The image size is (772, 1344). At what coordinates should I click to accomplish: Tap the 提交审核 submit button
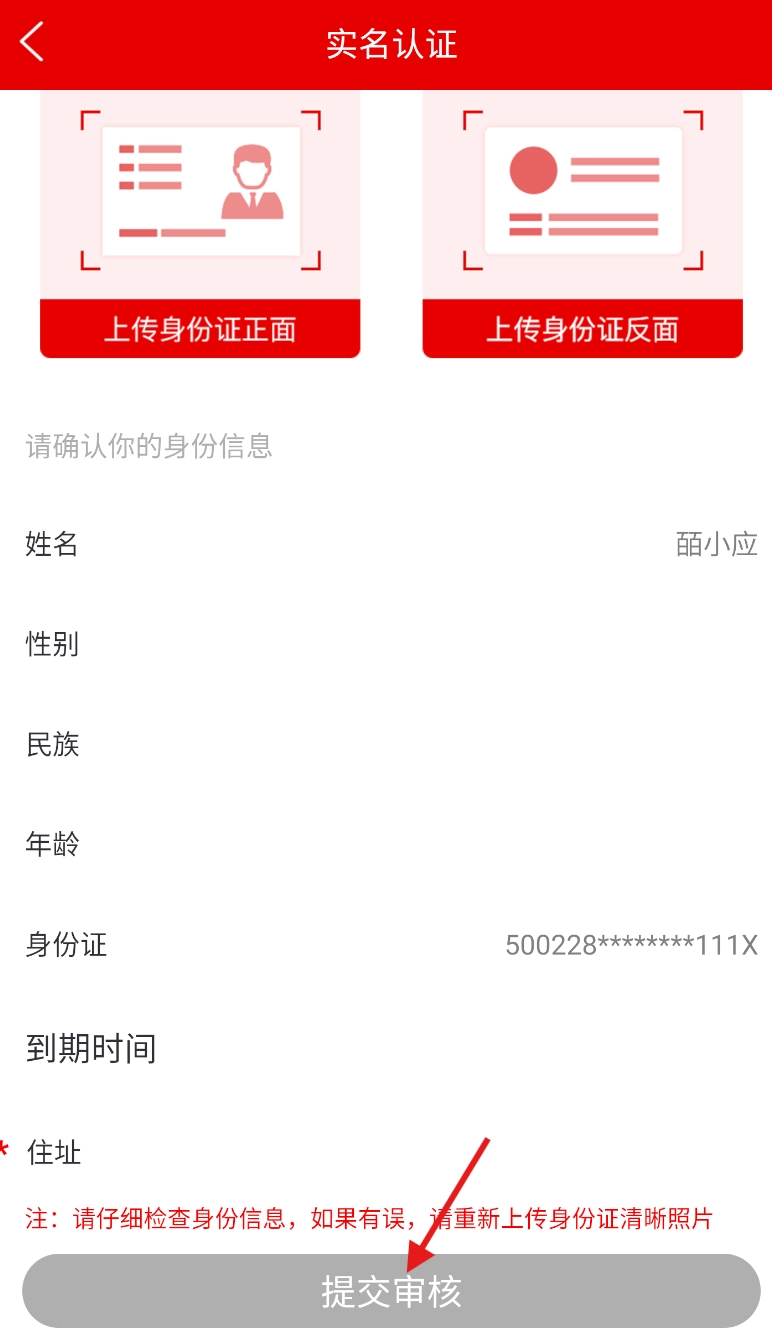click(x=391, y=1291)
